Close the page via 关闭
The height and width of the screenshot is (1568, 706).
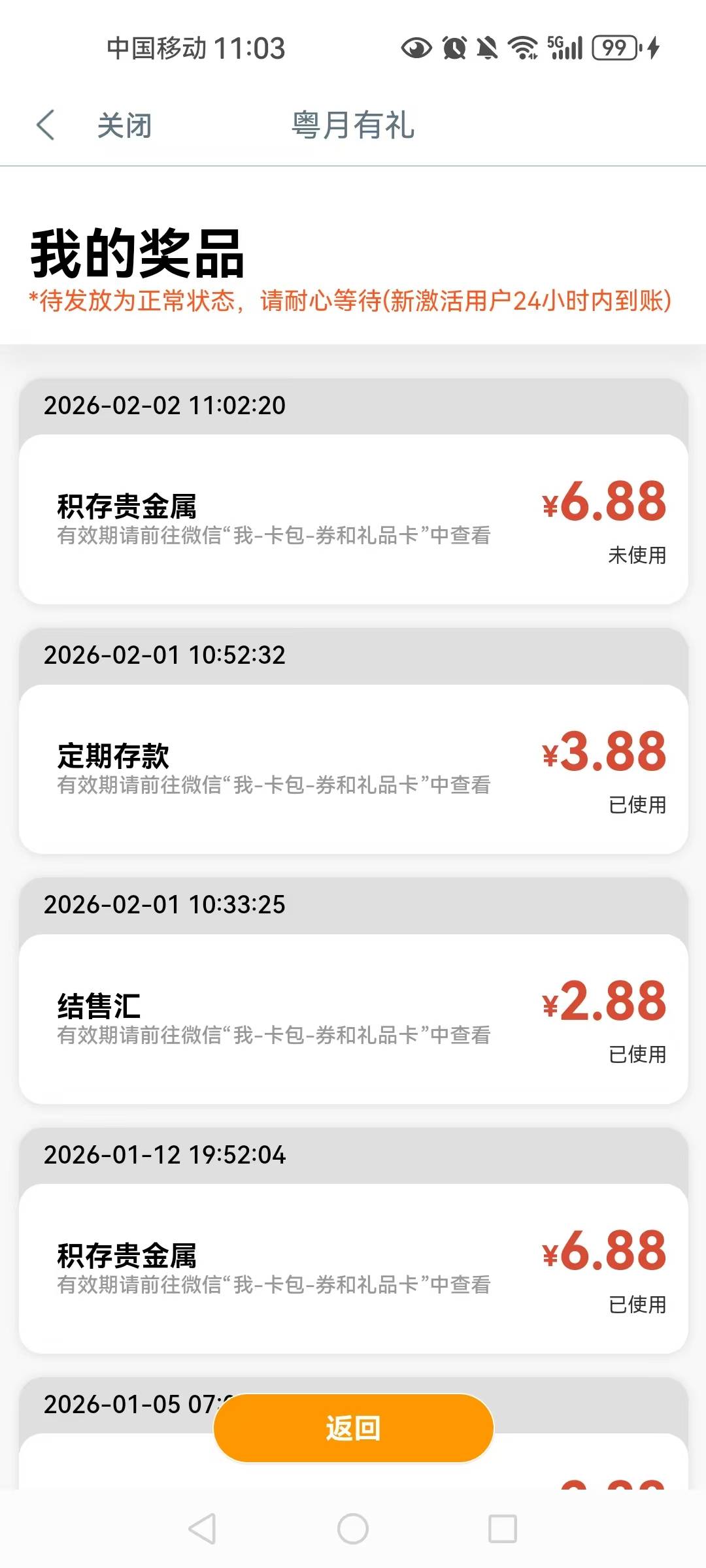click(124, 125)
